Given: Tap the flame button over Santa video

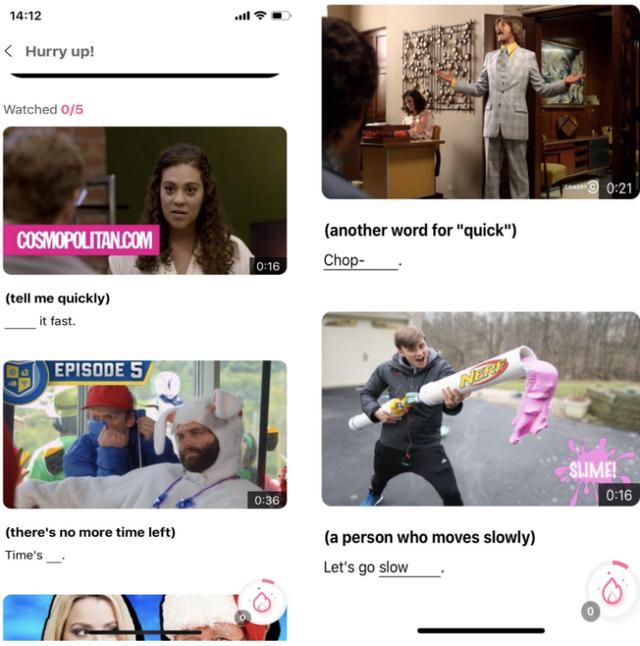Looking at the screenshot, I should [x=262, y=602].
